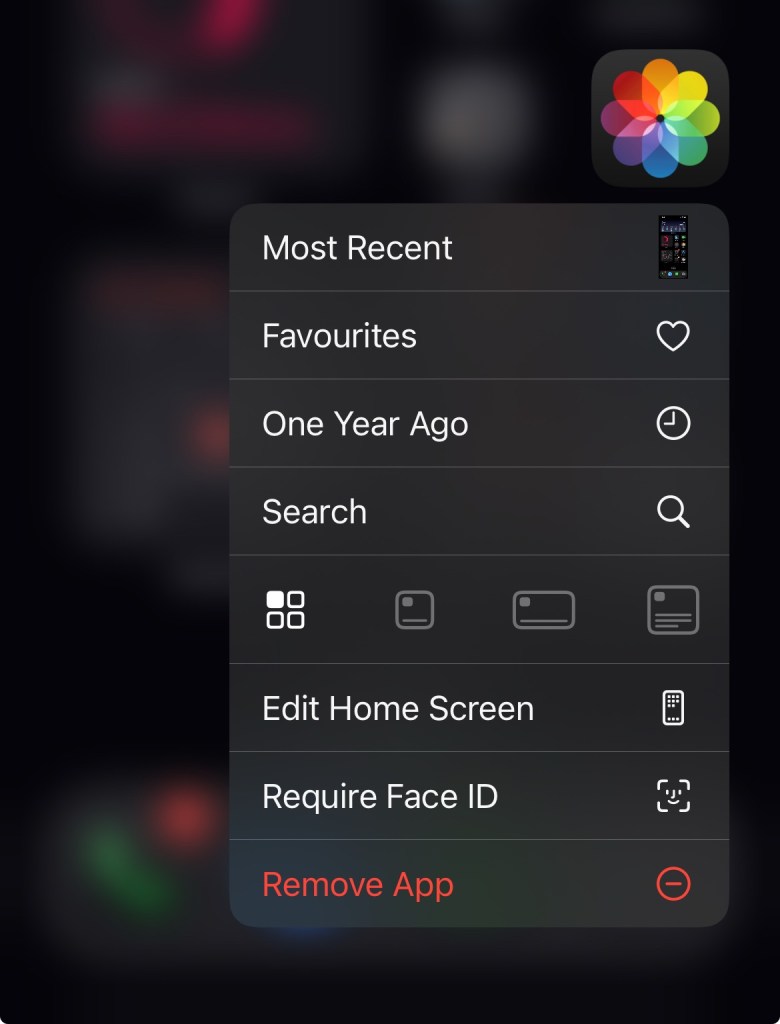The image size is (780, 1024).
Task: Tap Remove App
Action: click(x=478, y=884)
